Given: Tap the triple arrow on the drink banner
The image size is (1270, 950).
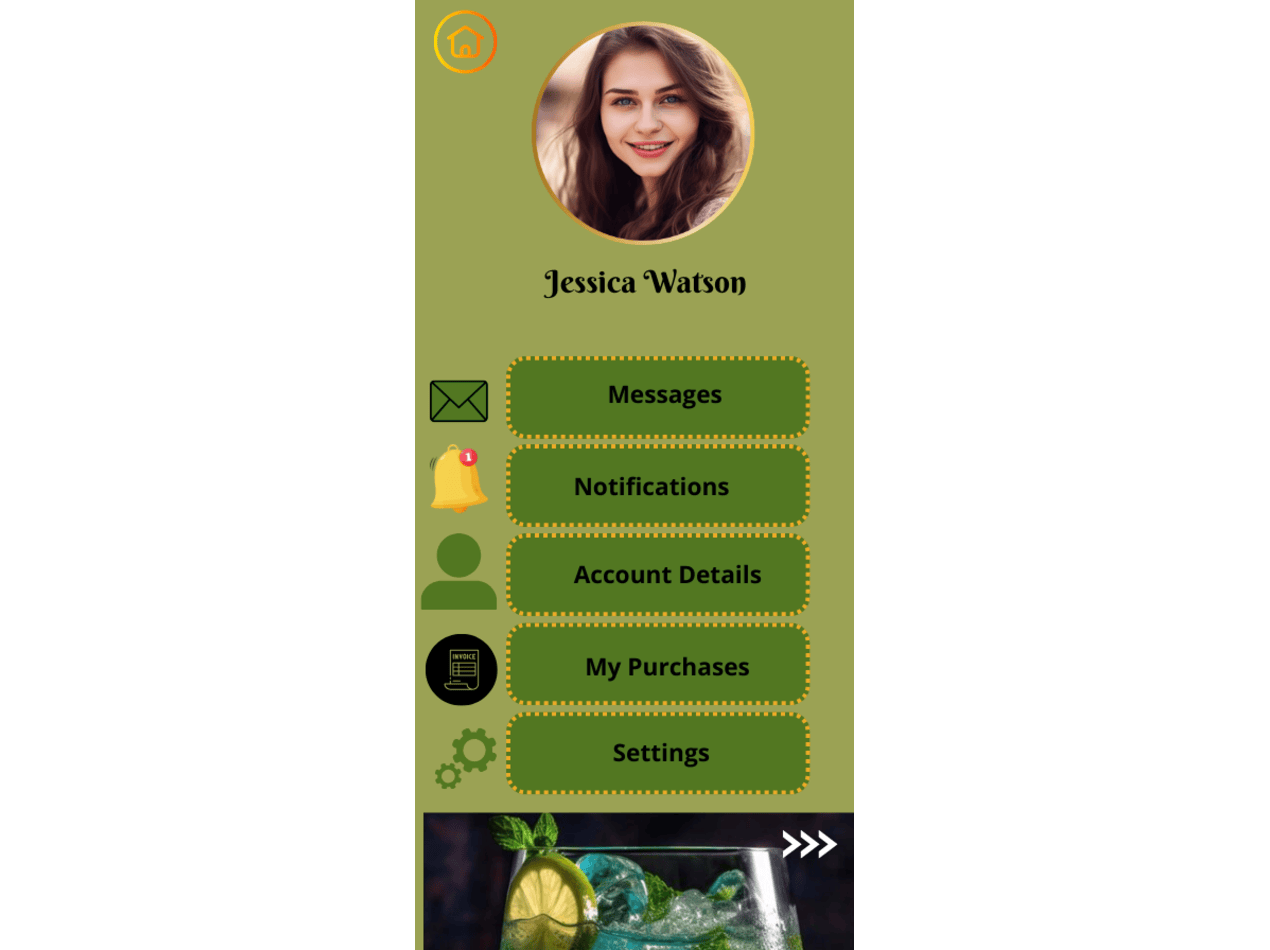Looking at the screenshot, I should point(809,844).
